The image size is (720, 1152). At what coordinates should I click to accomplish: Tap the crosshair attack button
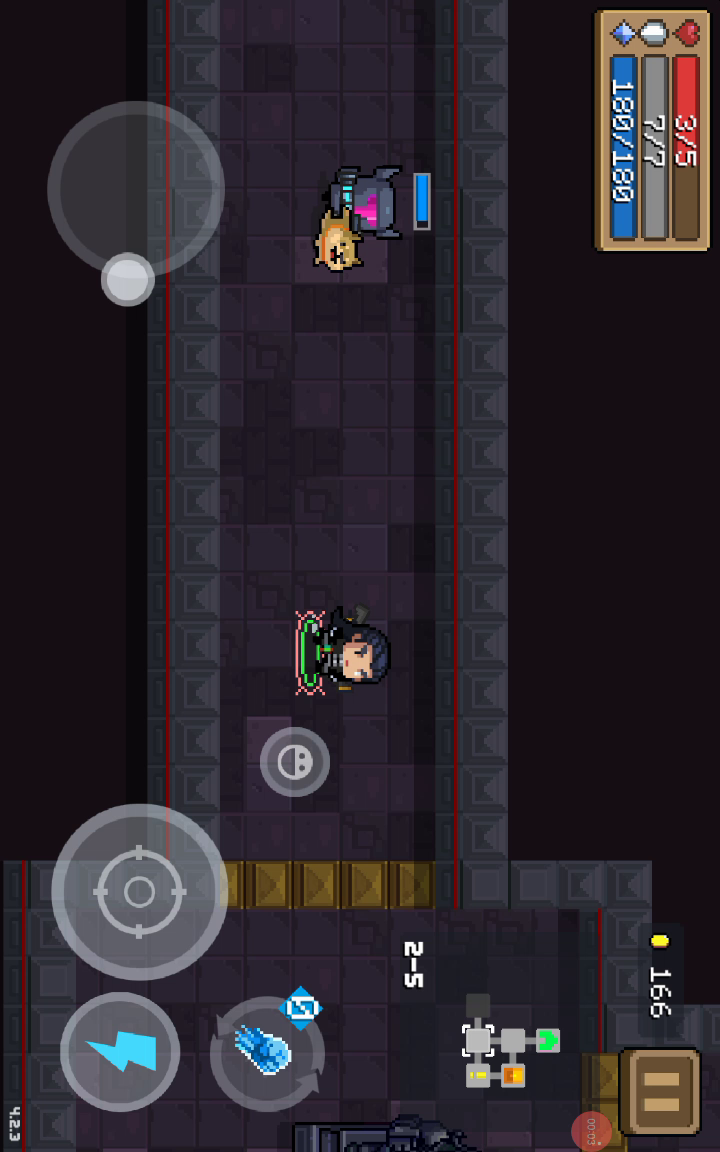(x=140, y=892)
